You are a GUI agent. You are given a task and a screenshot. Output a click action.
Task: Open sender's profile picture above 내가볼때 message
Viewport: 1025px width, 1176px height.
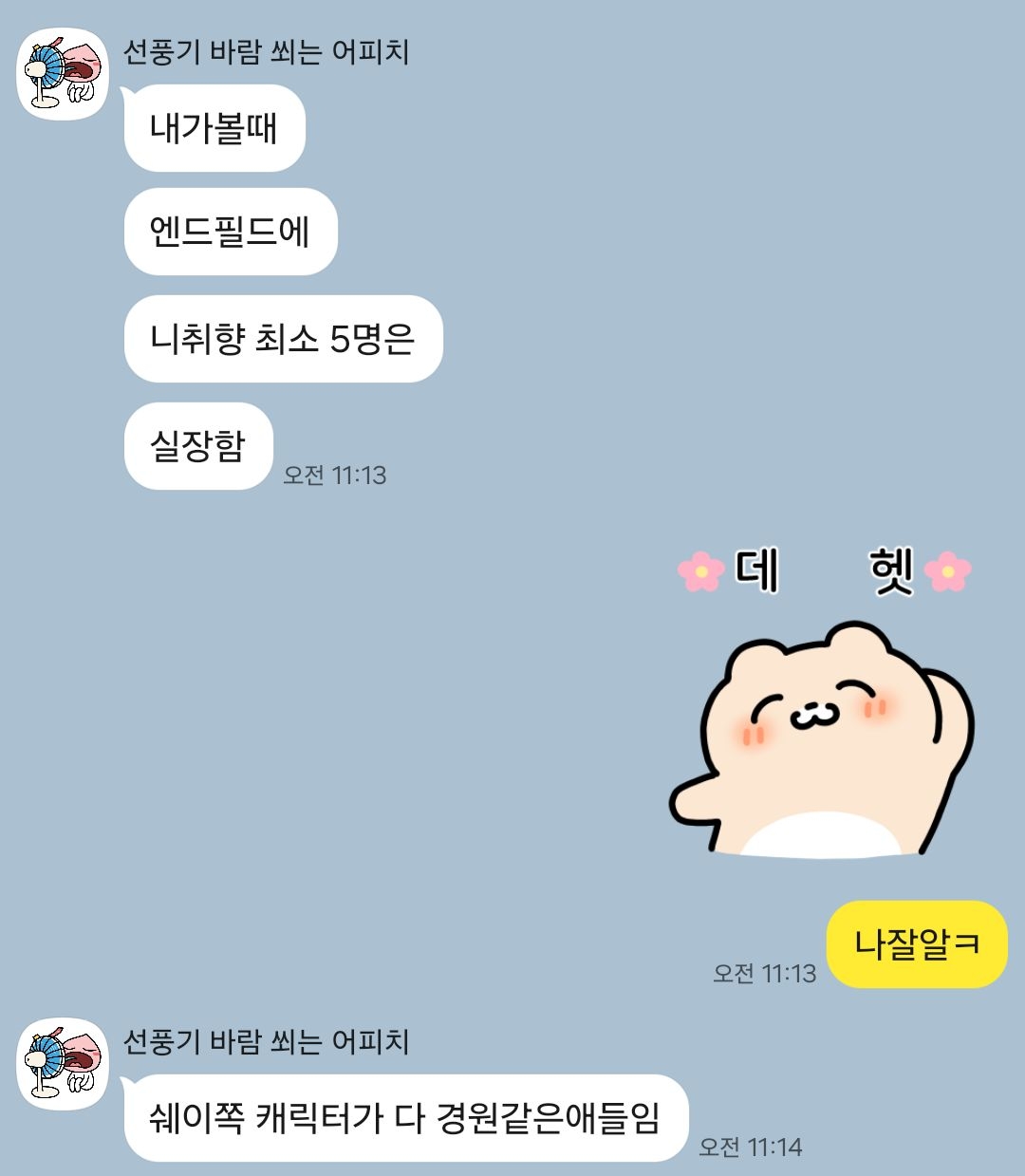(64, 75)
